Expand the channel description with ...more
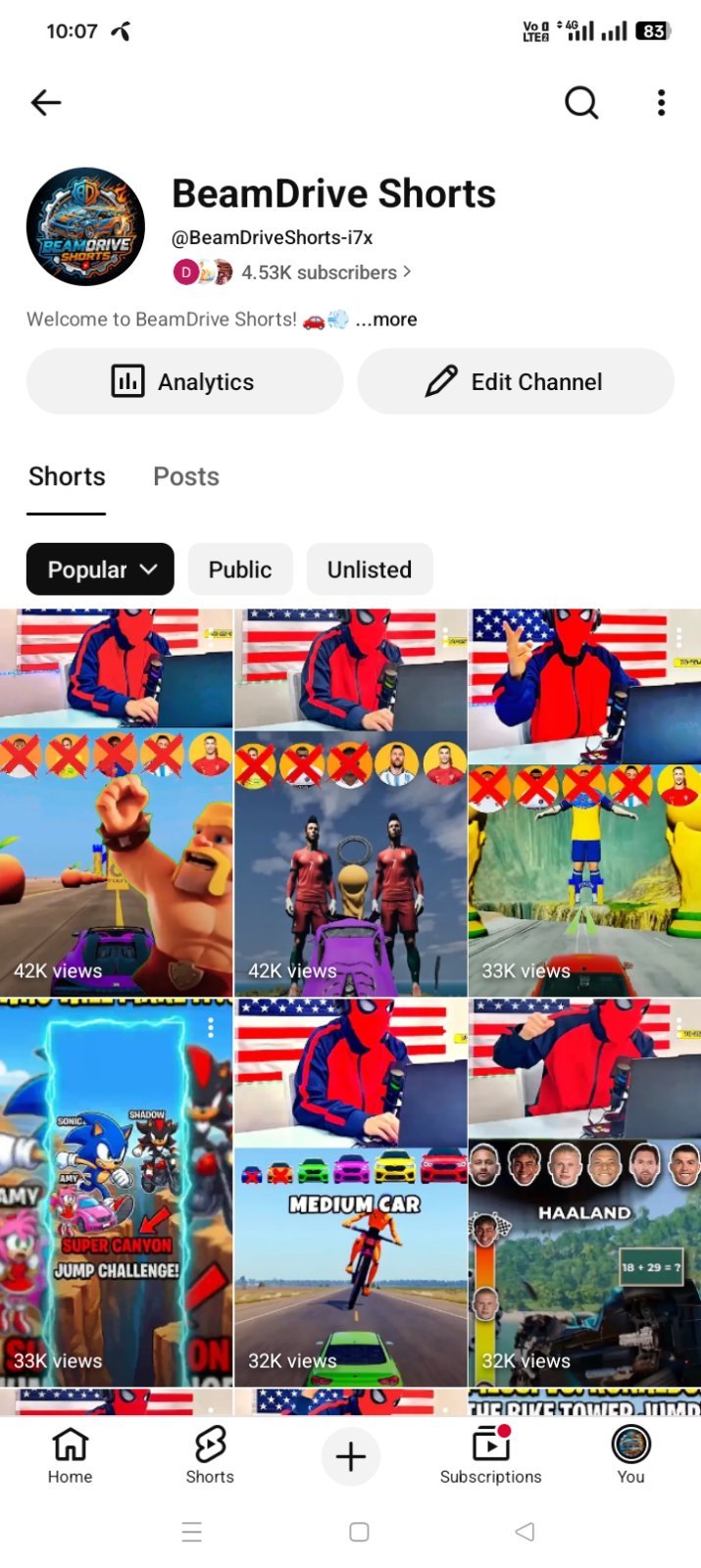The width and height of the screenshot is (701, 1568). click(x=386, y=319)
